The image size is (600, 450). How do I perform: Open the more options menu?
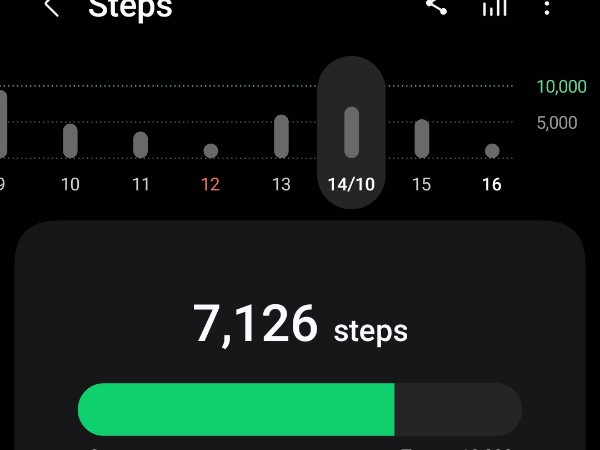[x=547, y=8]
